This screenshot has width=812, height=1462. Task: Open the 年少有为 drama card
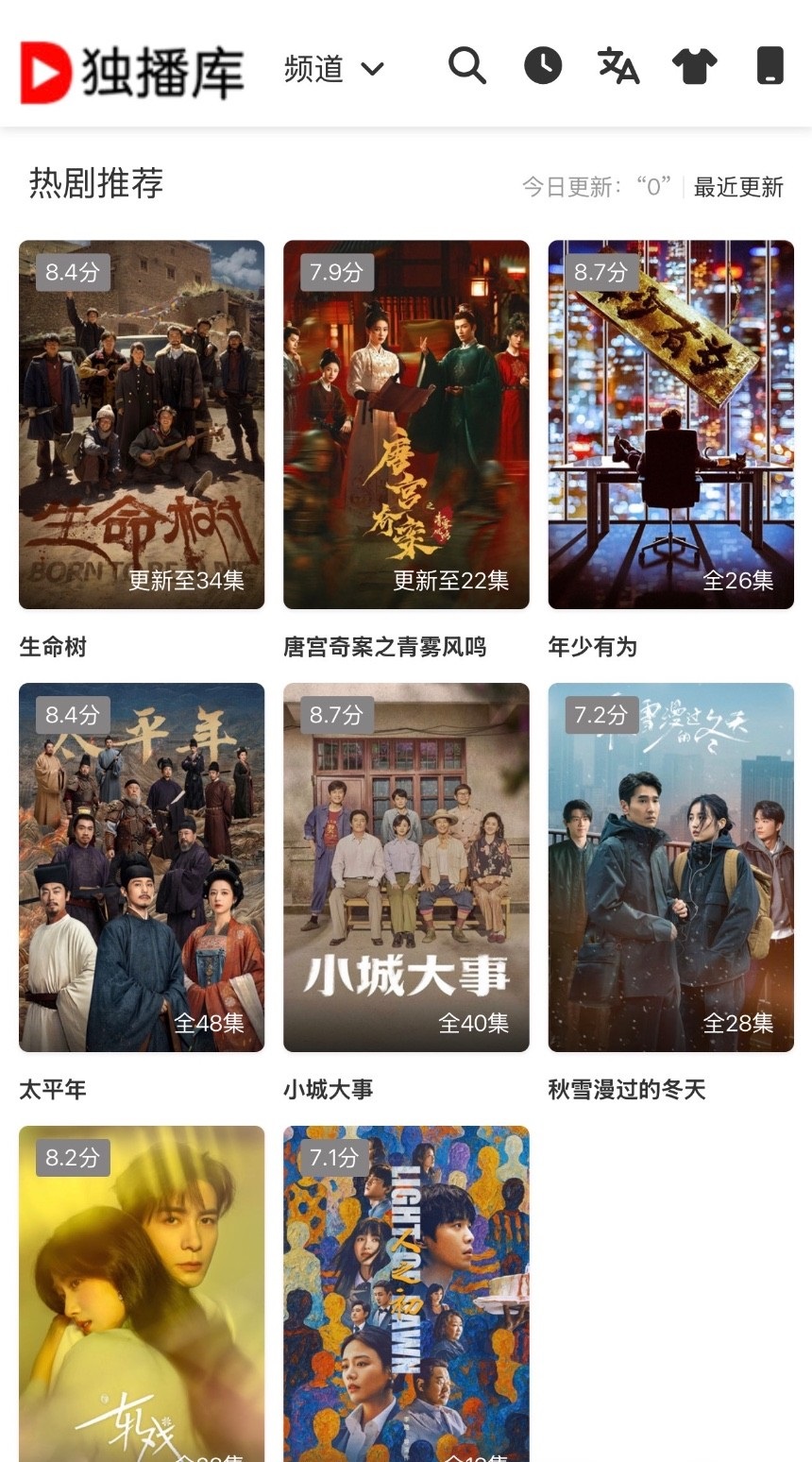click(x=670, y=425)
